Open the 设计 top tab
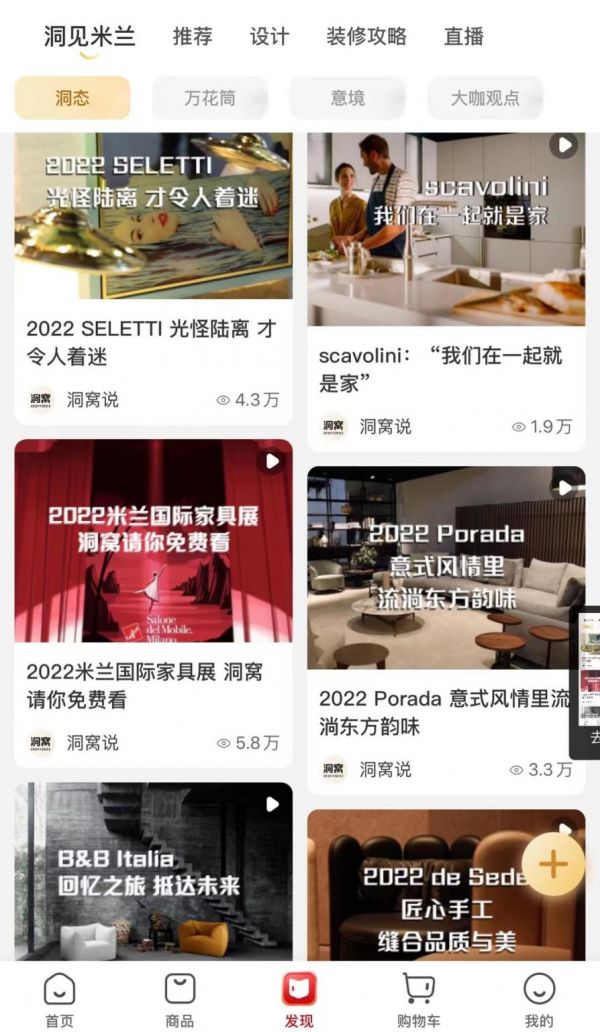Screen dimensions: 600x1032 coord(269,37)
